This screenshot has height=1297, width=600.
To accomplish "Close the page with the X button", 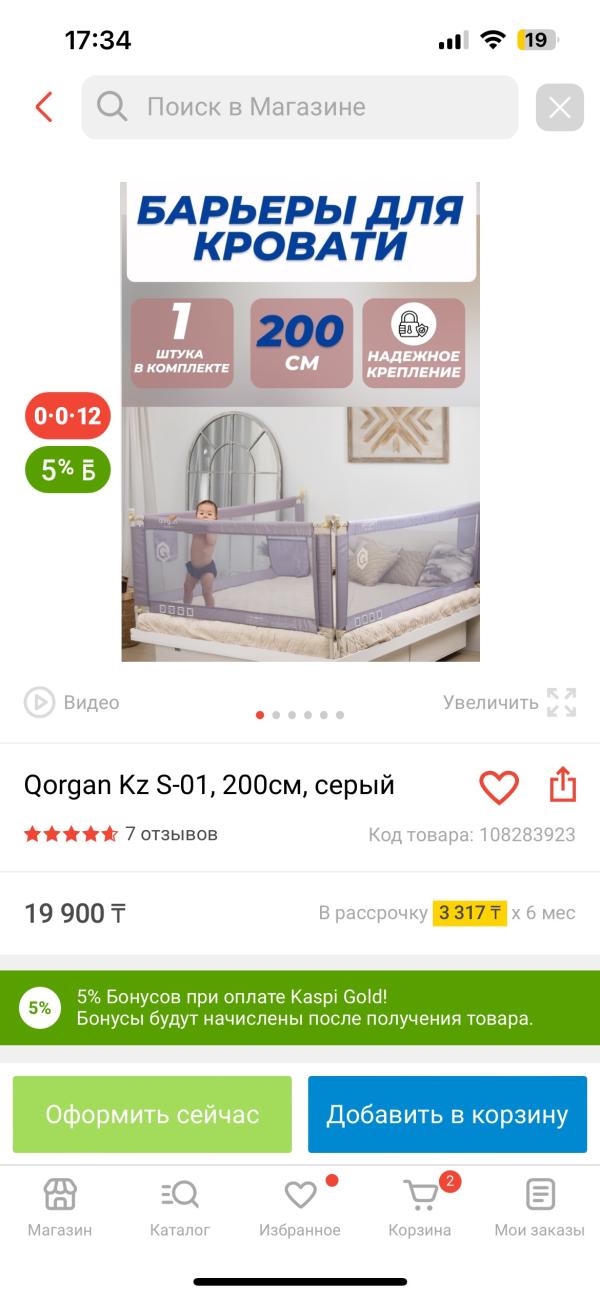I will coord(560,107).
